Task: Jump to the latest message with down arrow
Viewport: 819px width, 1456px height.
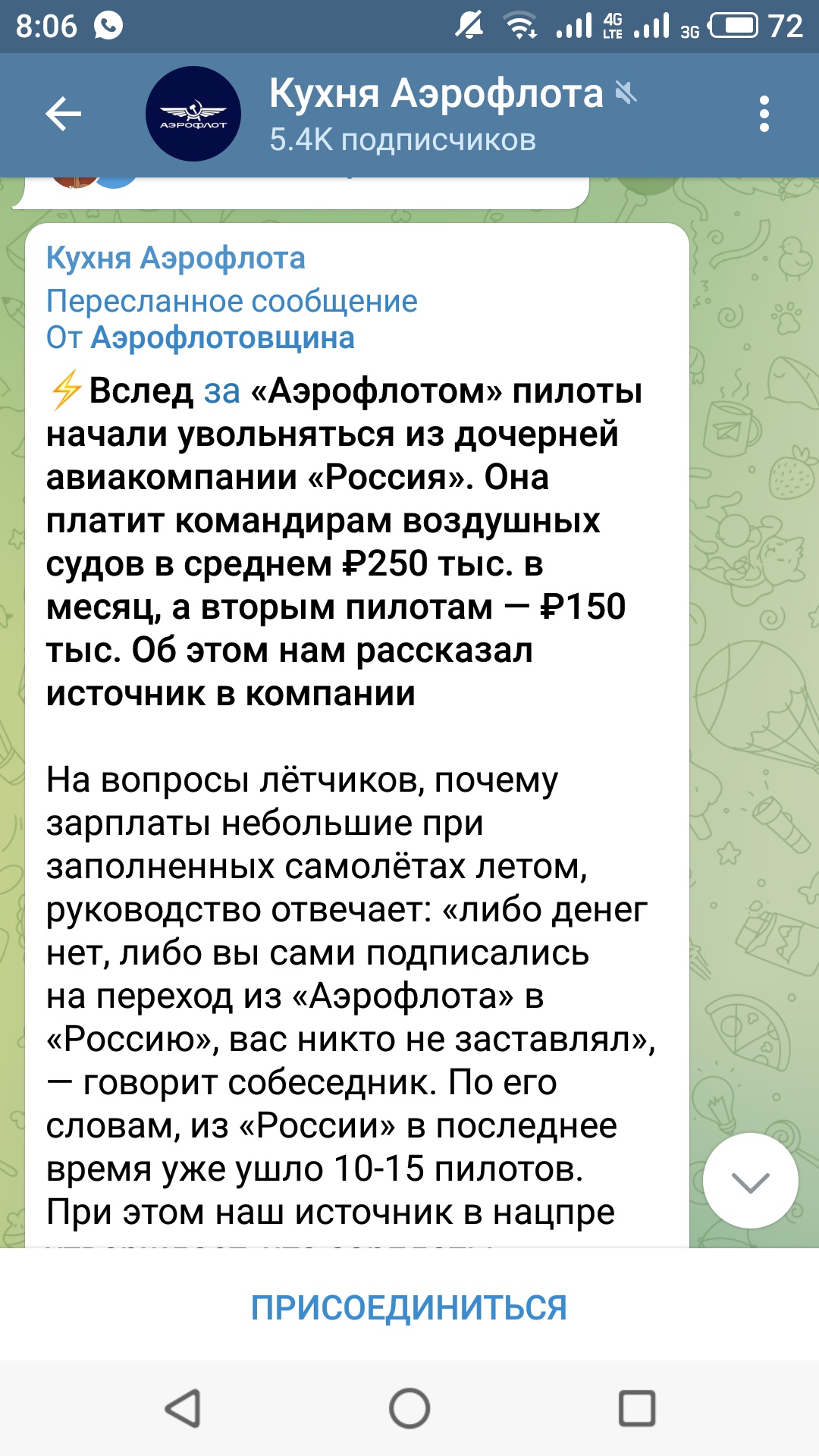Action: pyautogui.click(x=750, y=1181)
